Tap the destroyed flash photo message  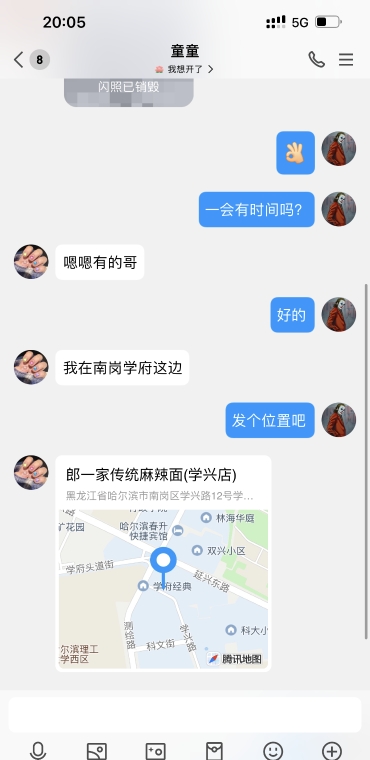tap(129, 92)
